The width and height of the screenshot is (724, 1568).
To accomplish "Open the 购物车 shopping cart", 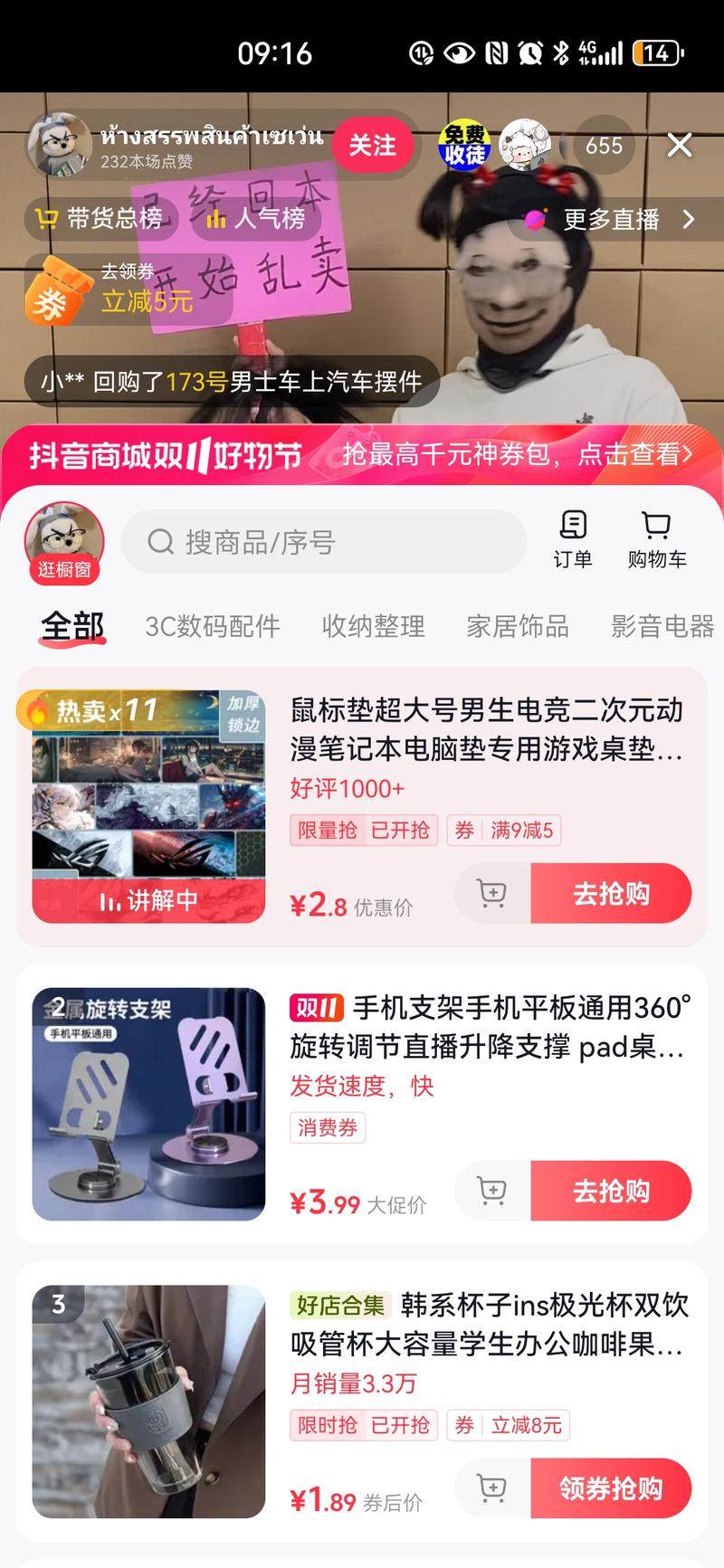I will click(656, 540).
